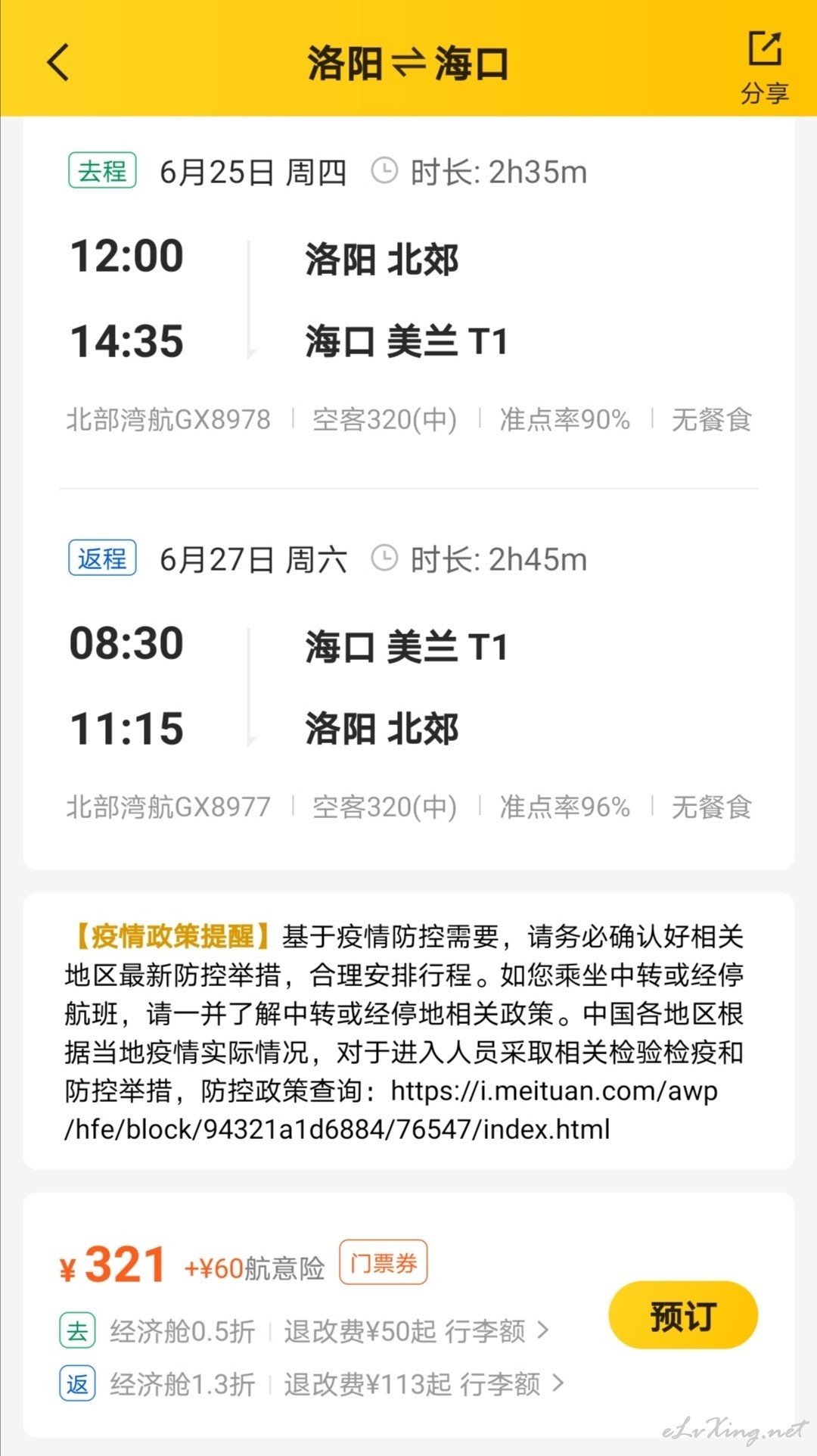Open 去 经济舱0.5折 退改费 行李额 details

(x=304, y=1331)
